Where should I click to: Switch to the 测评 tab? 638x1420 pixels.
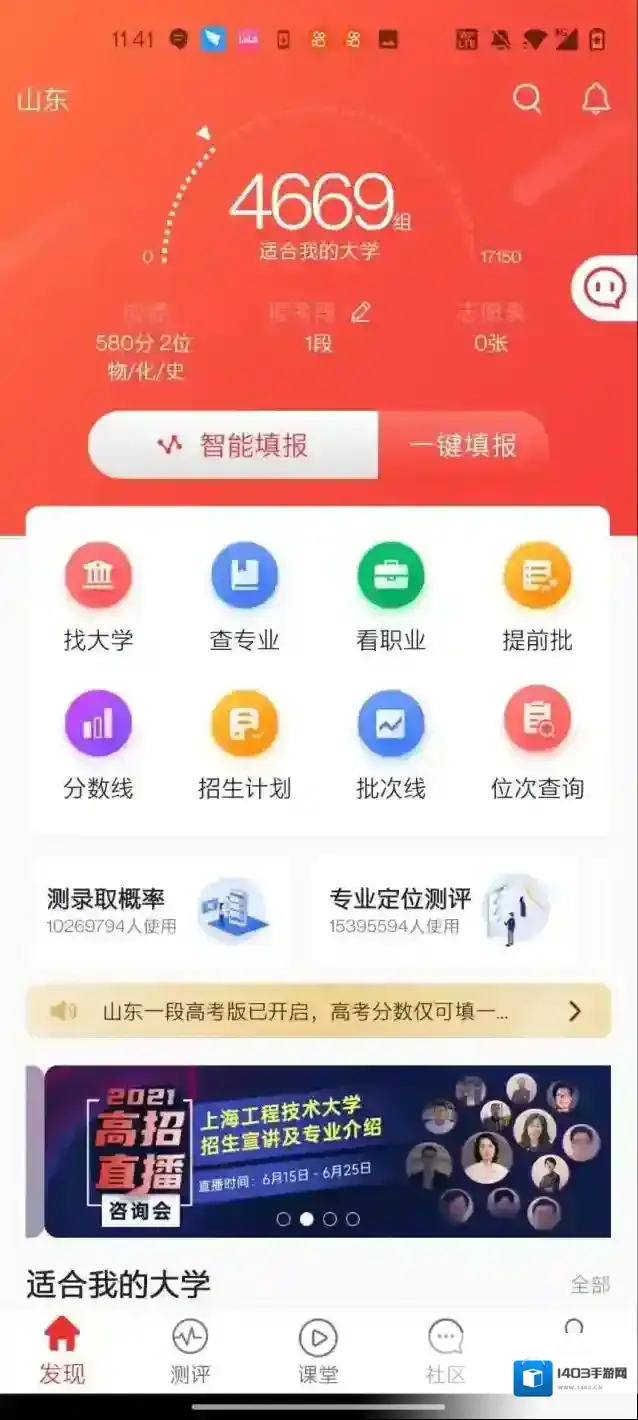click(x=190, y=1352)
